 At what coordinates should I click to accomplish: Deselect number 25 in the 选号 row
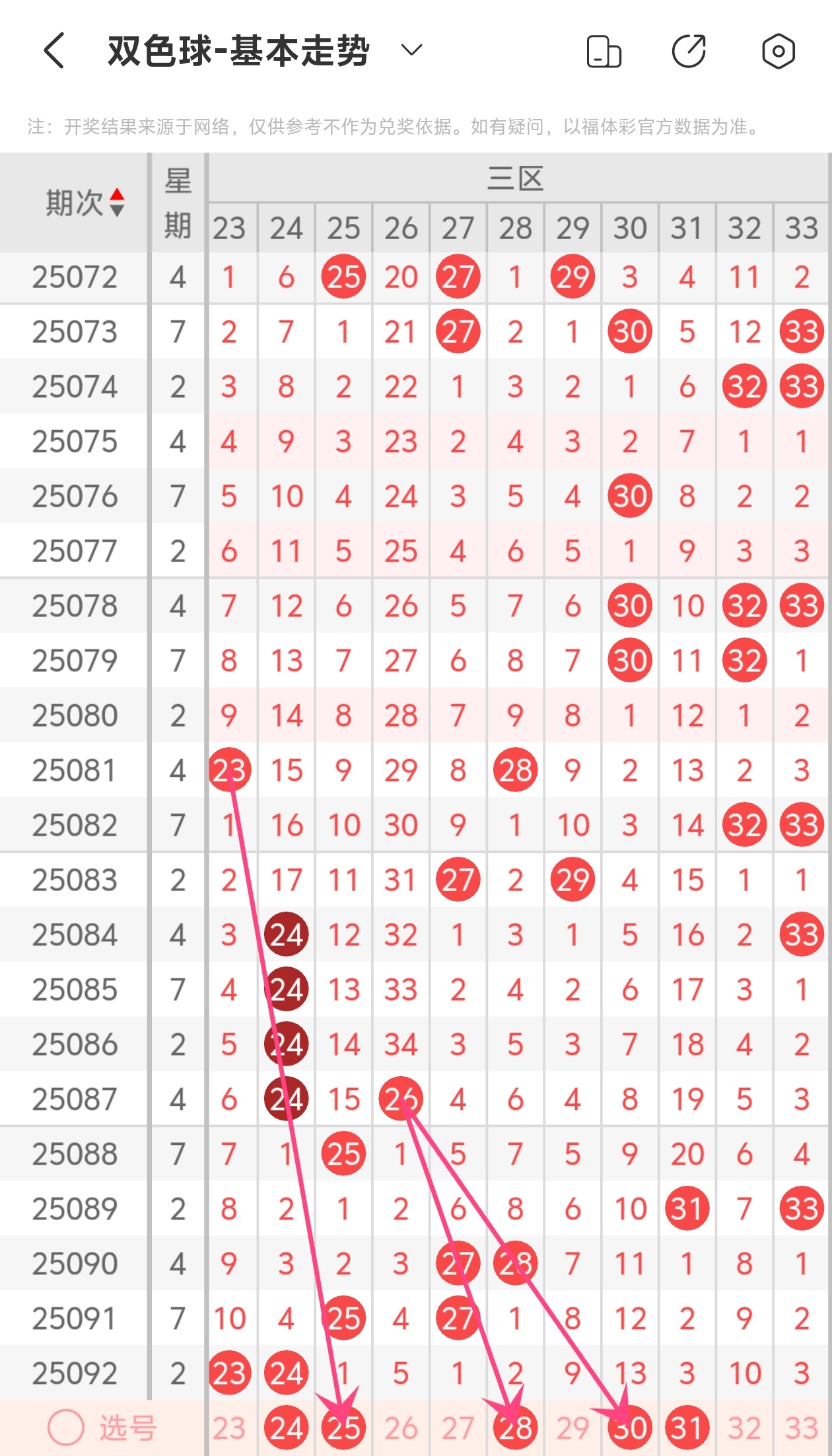point(343,1428)
